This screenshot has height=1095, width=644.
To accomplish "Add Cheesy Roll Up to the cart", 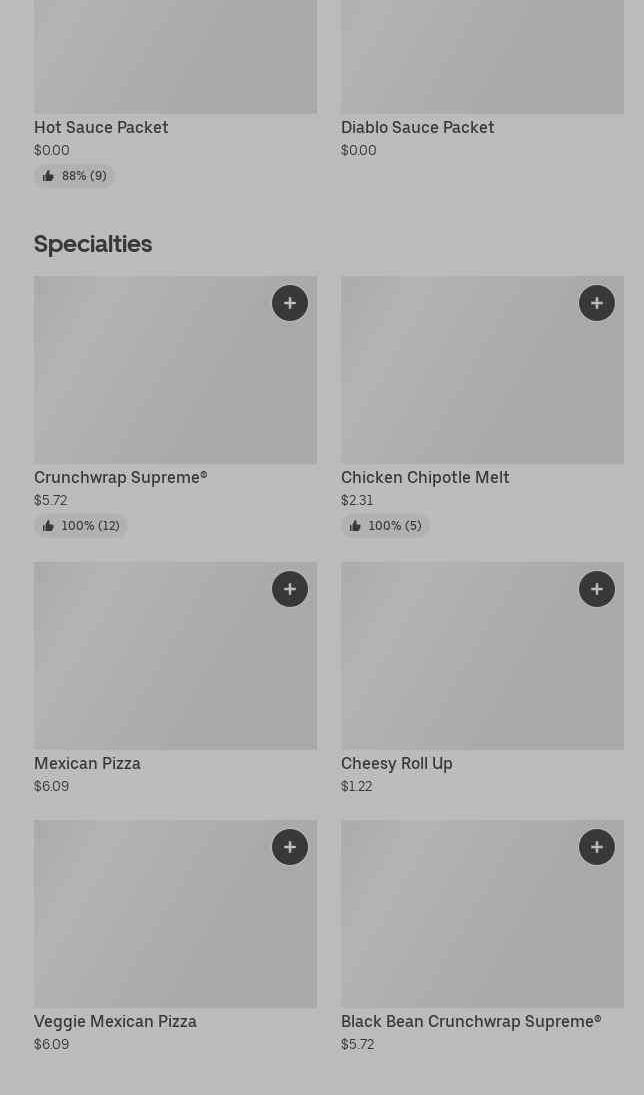I will tap(597, 589).
